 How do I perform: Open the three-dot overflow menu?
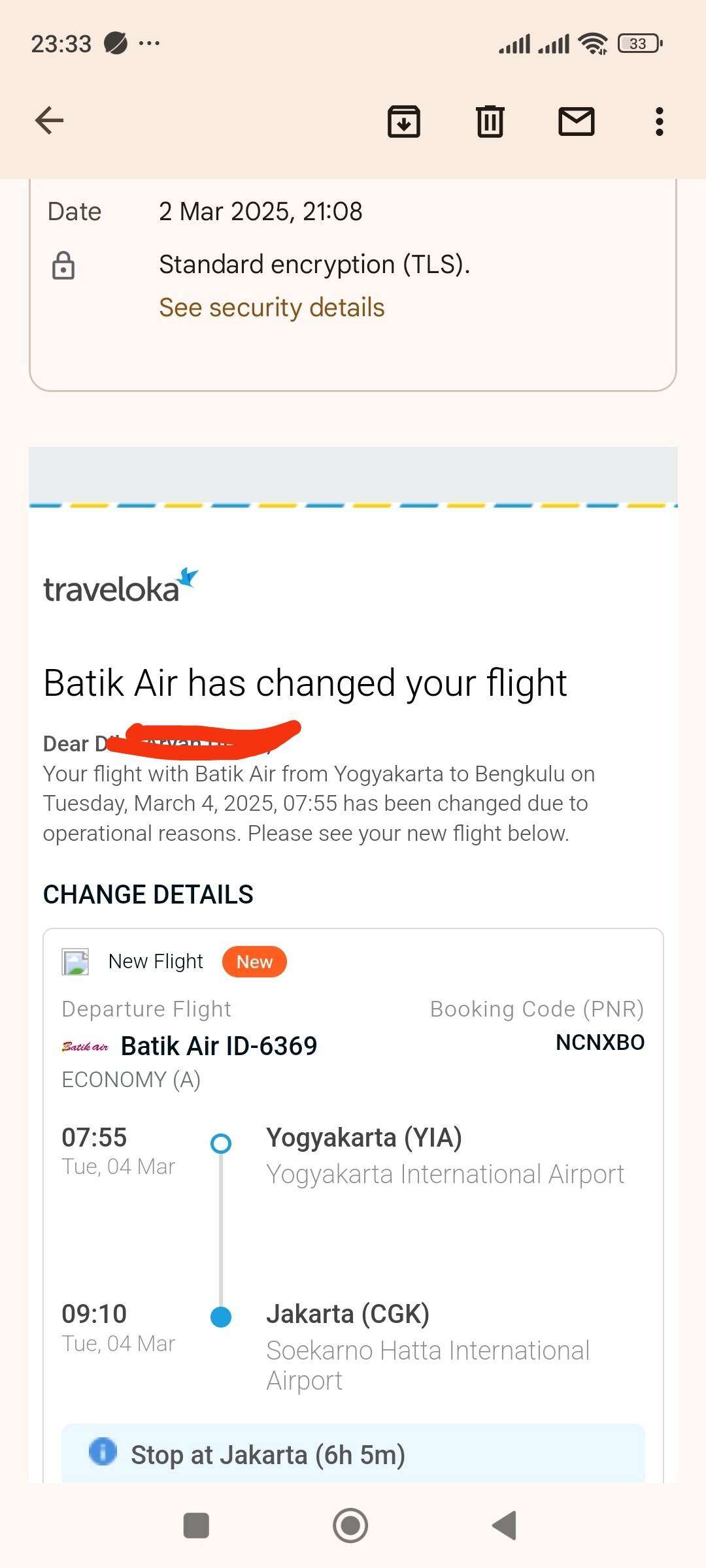coord(659,122)
